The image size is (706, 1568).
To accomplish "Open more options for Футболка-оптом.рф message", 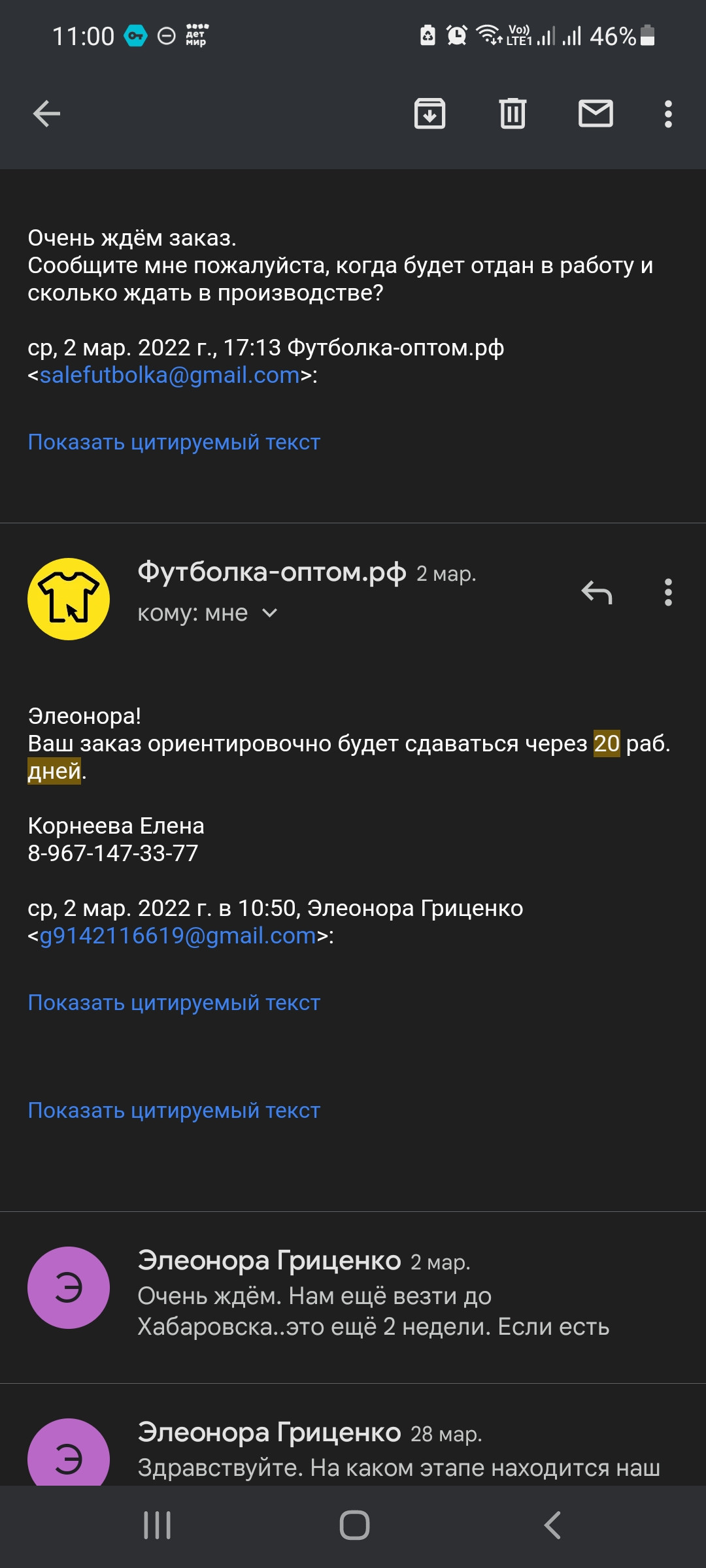I will pos(668,593).
